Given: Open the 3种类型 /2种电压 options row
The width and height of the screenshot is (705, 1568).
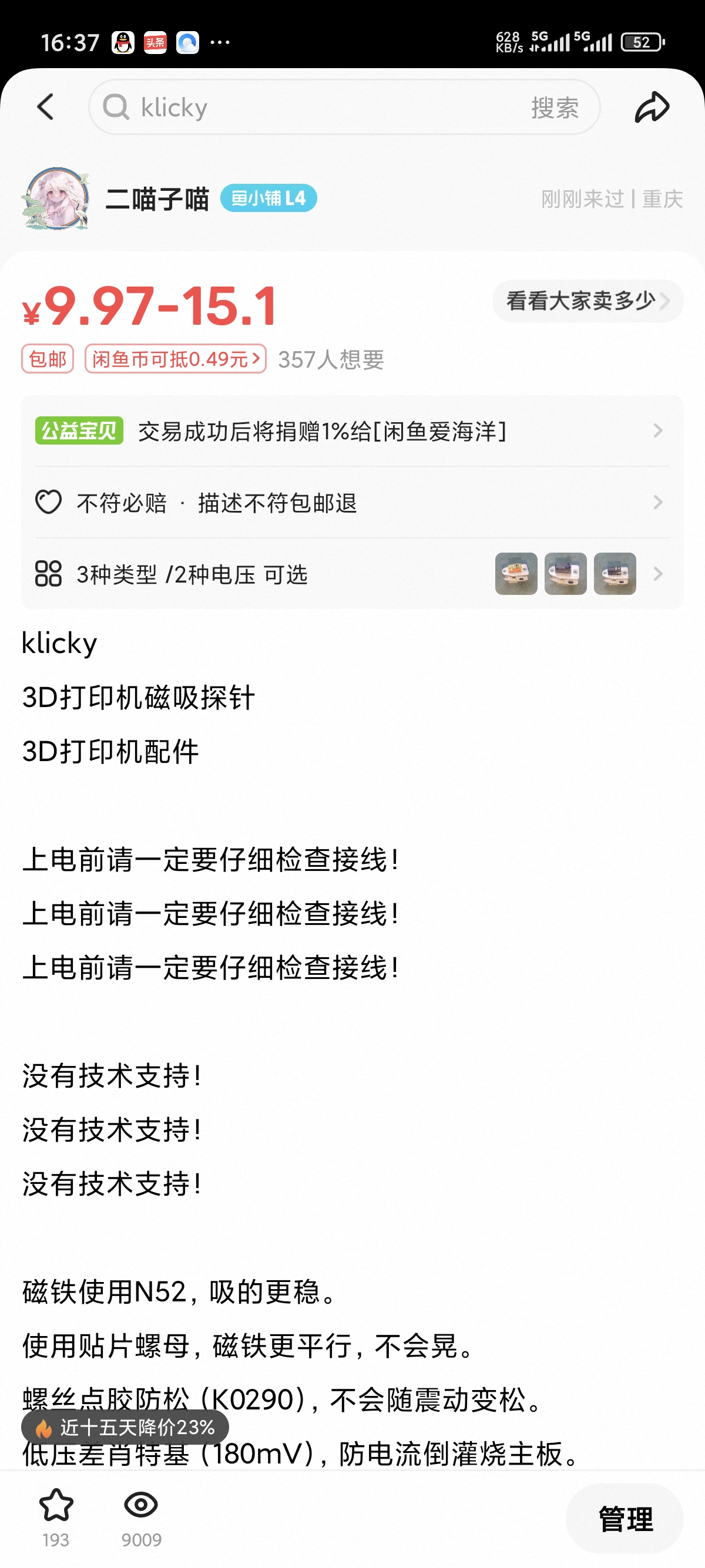Looking at the screenshot, I should coord(352,574).
